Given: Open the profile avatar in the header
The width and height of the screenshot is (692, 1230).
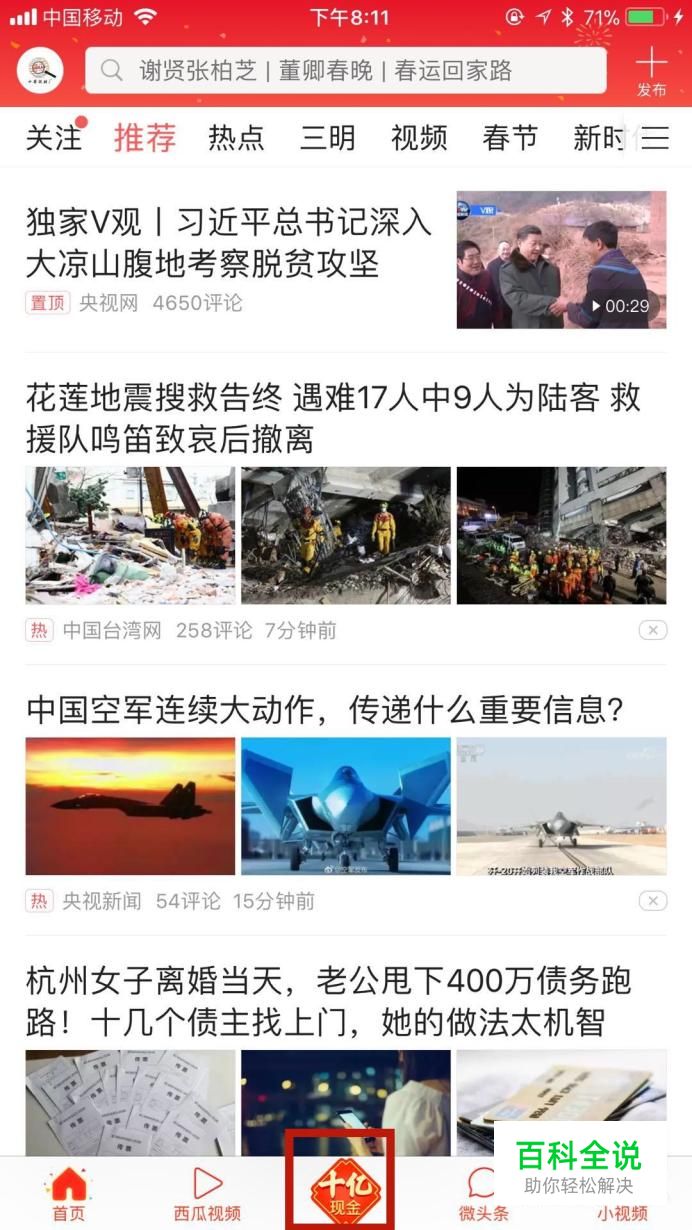Looking at the screenshot, I should (40, 71).
